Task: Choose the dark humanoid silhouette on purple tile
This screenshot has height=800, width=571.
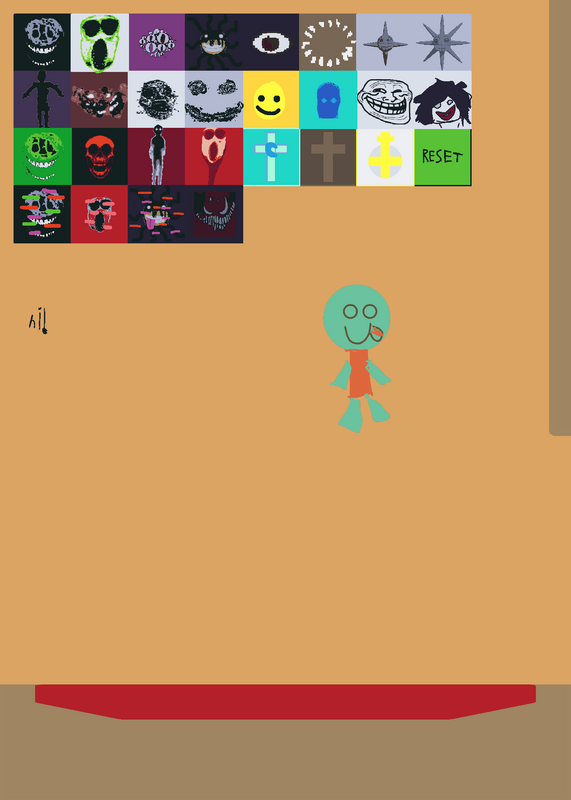Action: point(42,99)
